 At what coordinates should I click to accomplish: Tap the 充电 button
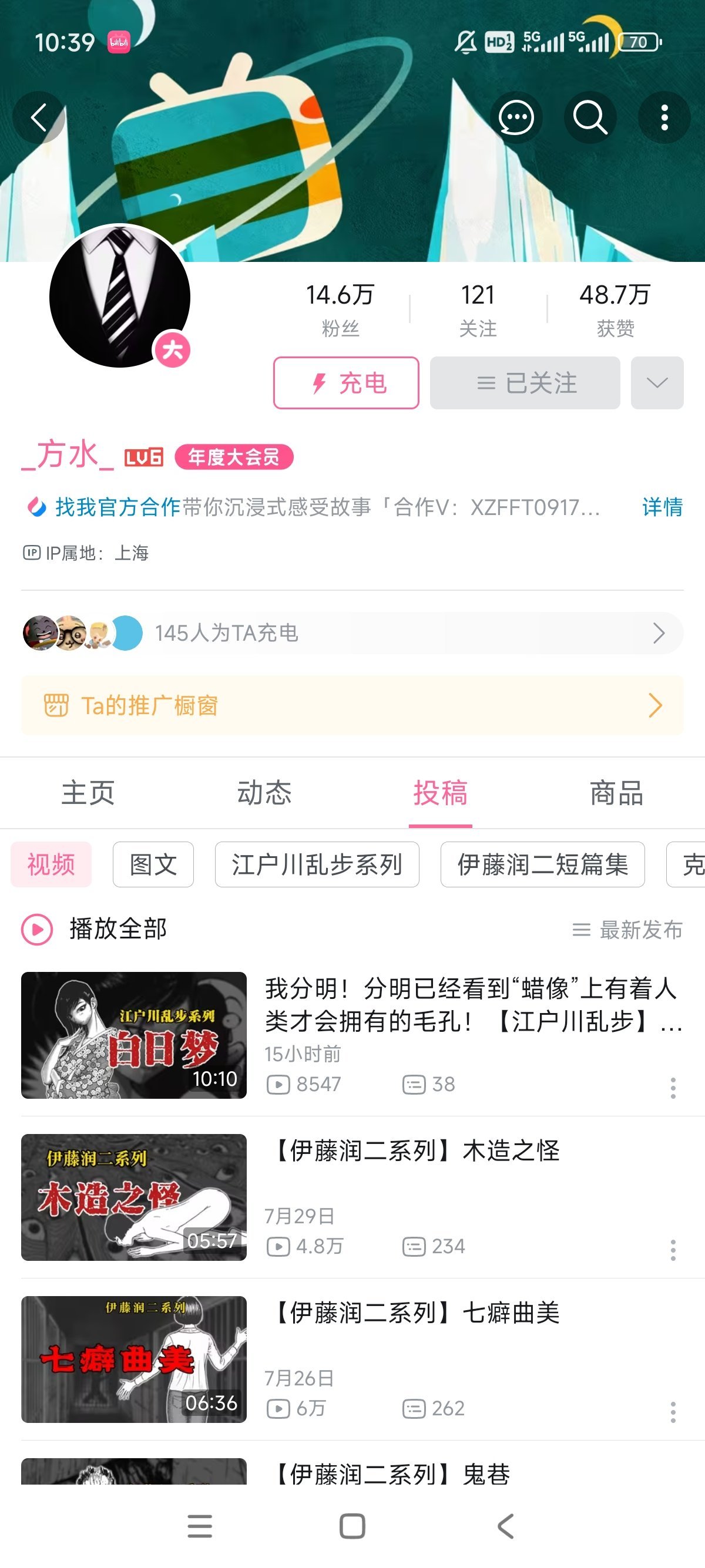(x=346, y=383)
